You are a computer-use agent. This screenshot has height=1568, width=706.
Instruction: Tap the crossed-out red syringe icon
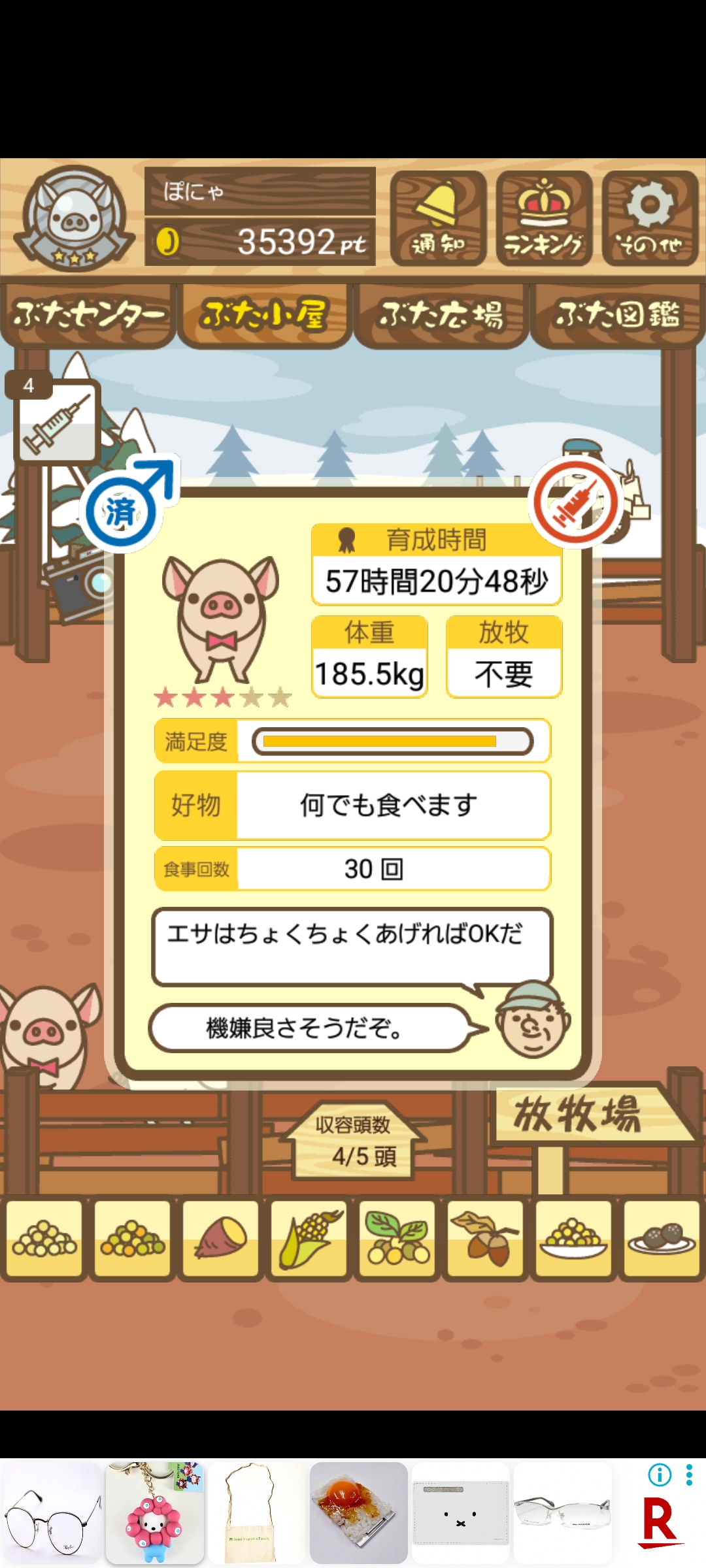[577, 503]
